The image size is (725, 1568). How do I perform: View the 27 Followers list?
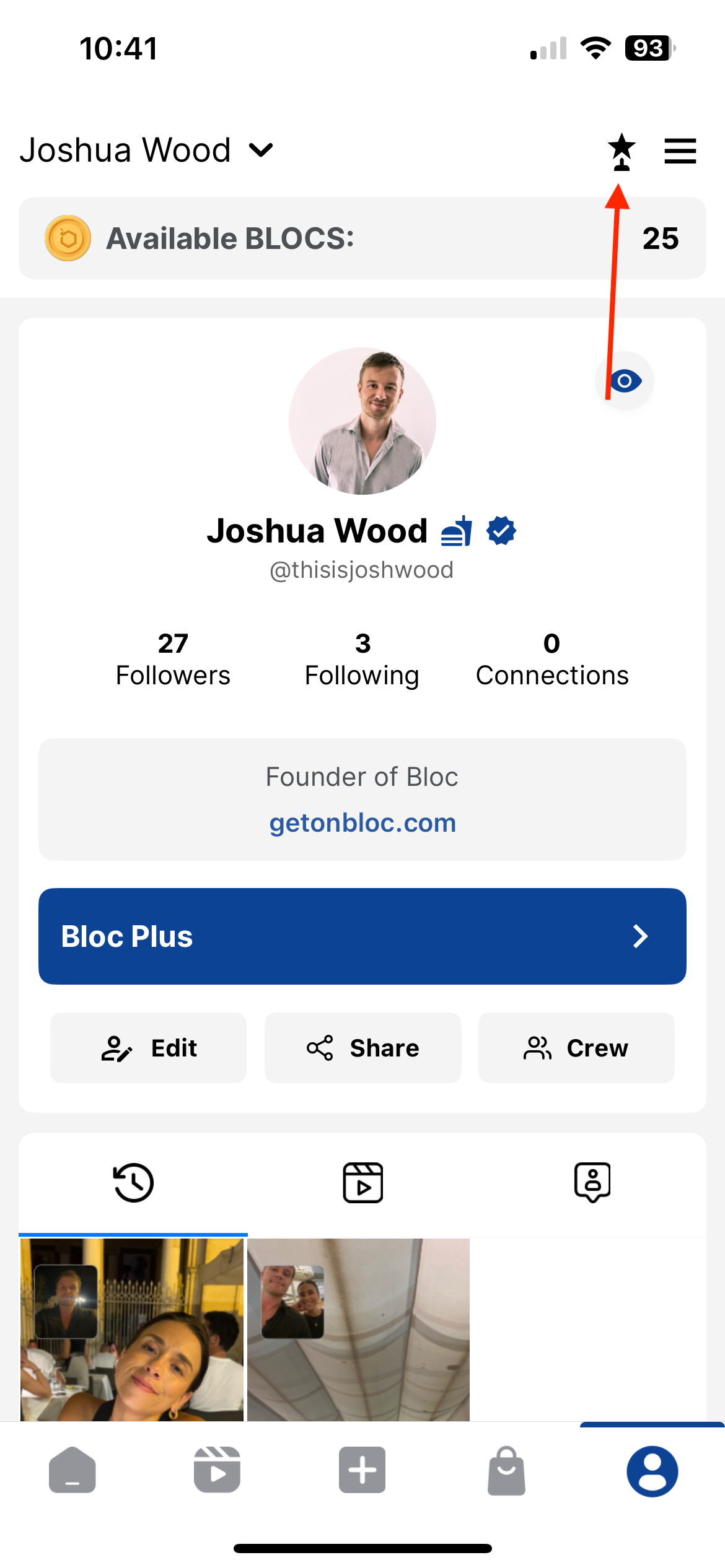tap(173, 660)
